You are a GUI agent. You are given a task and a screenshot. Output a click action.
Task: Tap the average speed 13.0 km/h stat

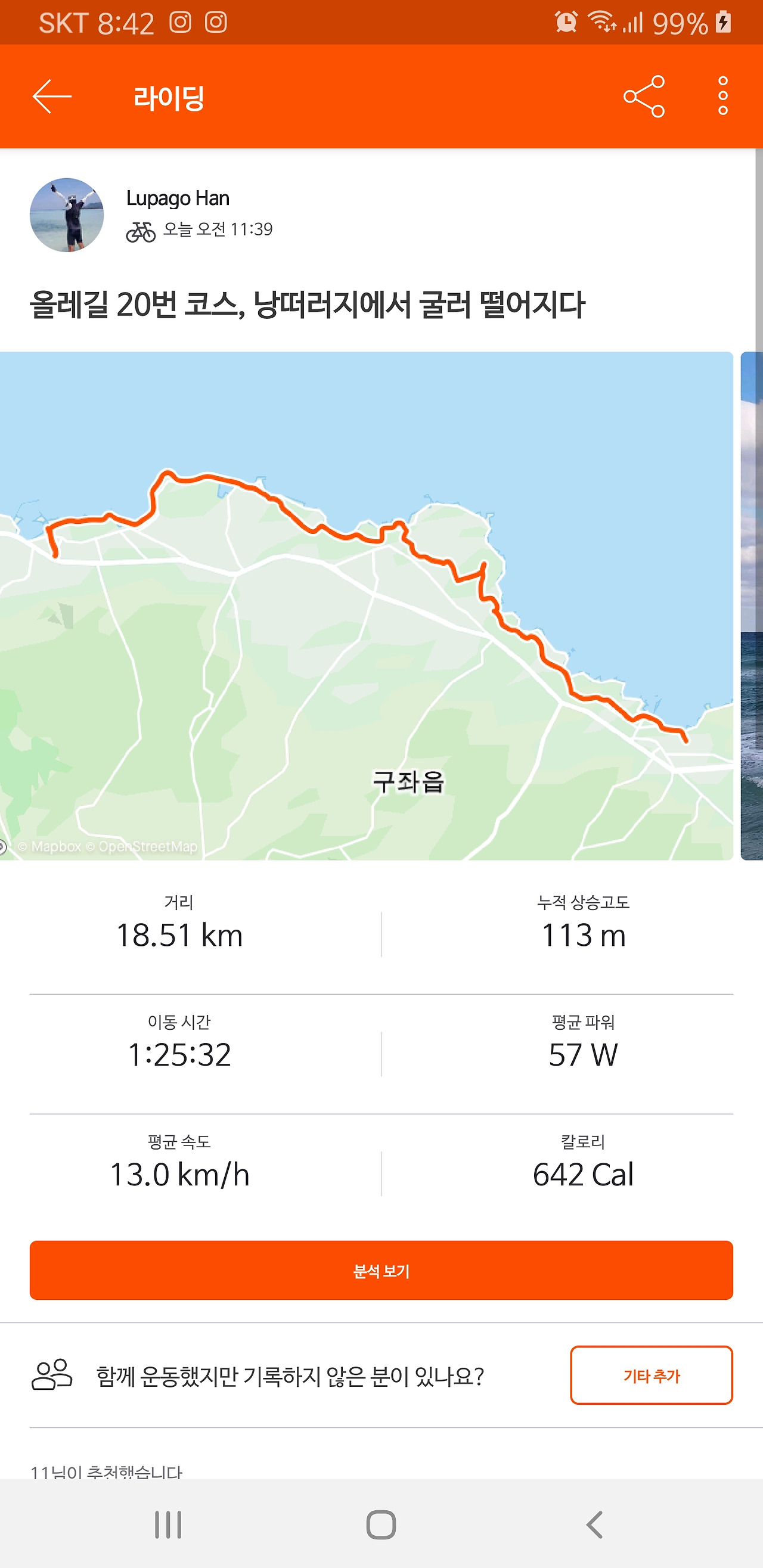(181, 1175)
